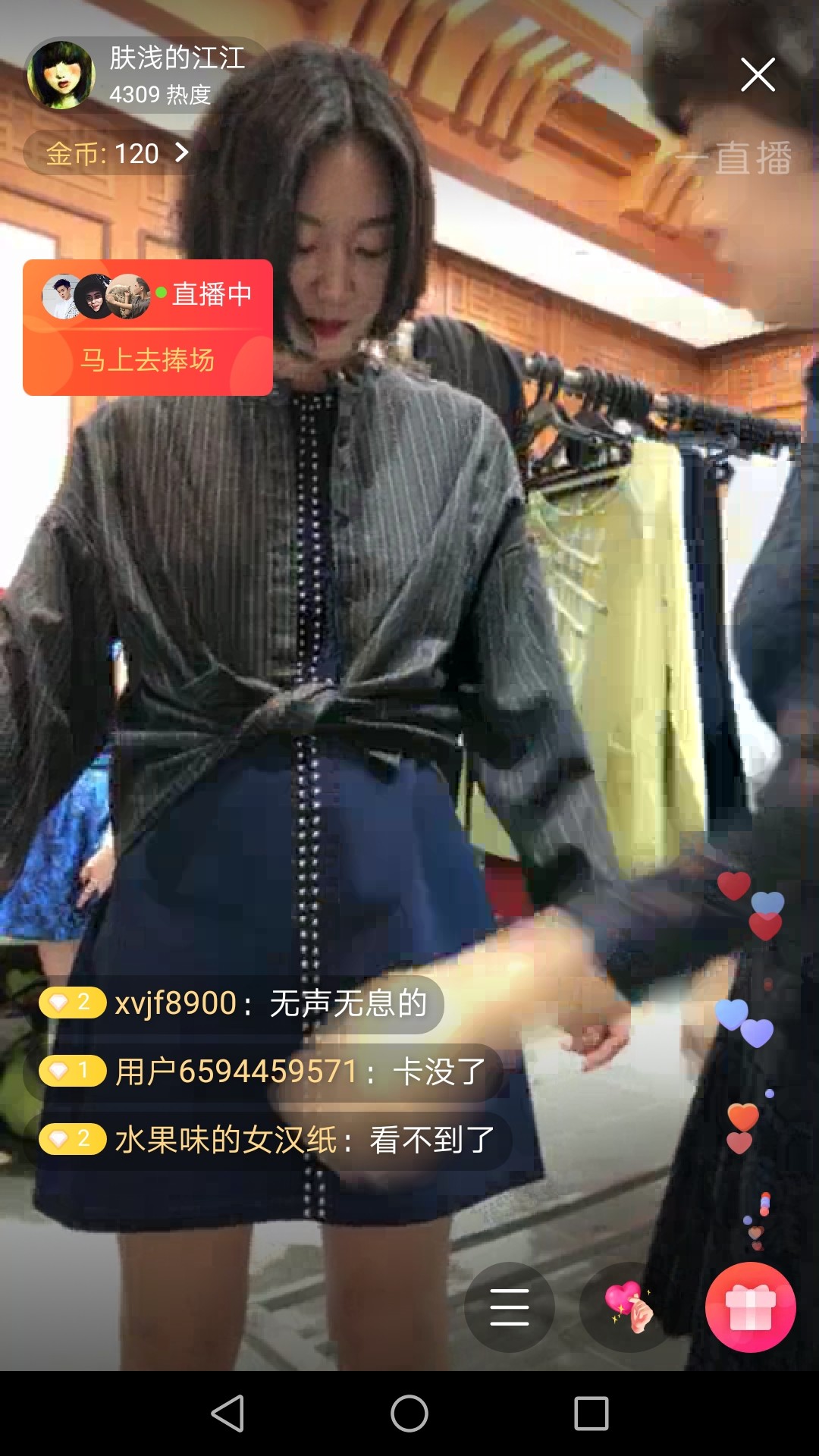Screen dimensions: 819x1456
Task: Open the three-line menu button
Action: [x=510, y=1307]
